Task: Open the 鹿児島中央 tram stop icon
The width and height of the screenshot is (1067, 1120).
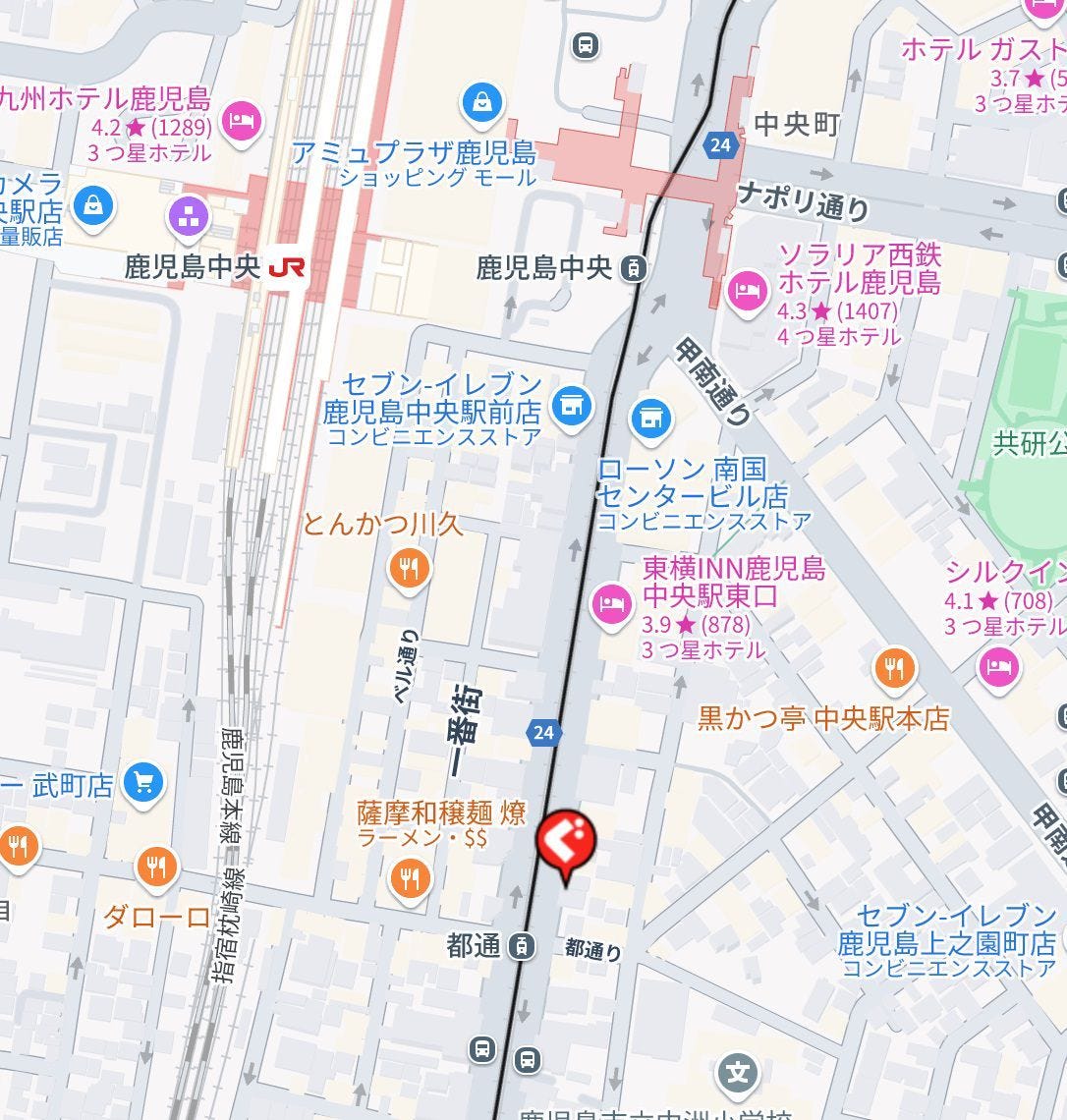Action: 636,268
